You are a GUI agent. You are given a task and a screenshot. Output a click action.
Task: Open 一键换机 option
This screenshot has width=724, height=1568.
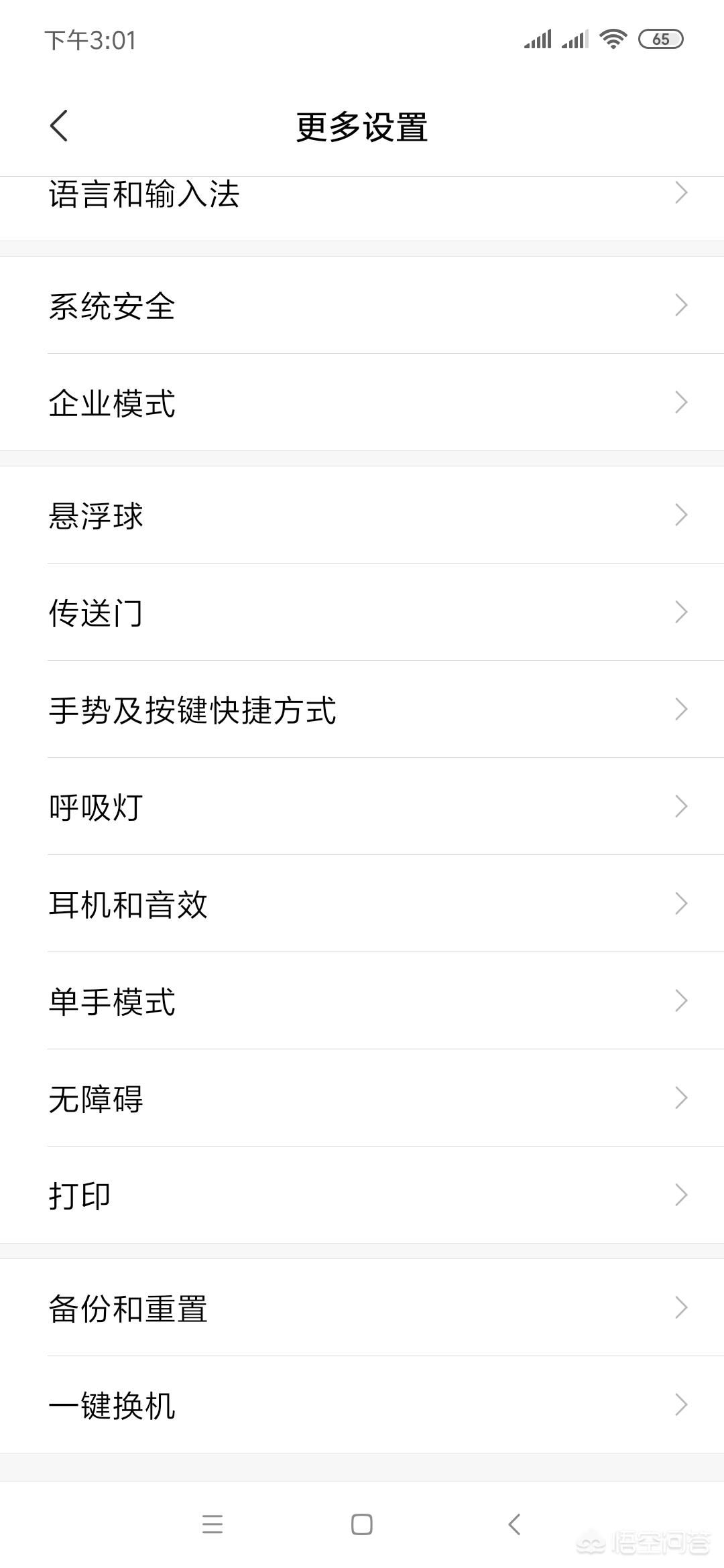point(362,1404)
